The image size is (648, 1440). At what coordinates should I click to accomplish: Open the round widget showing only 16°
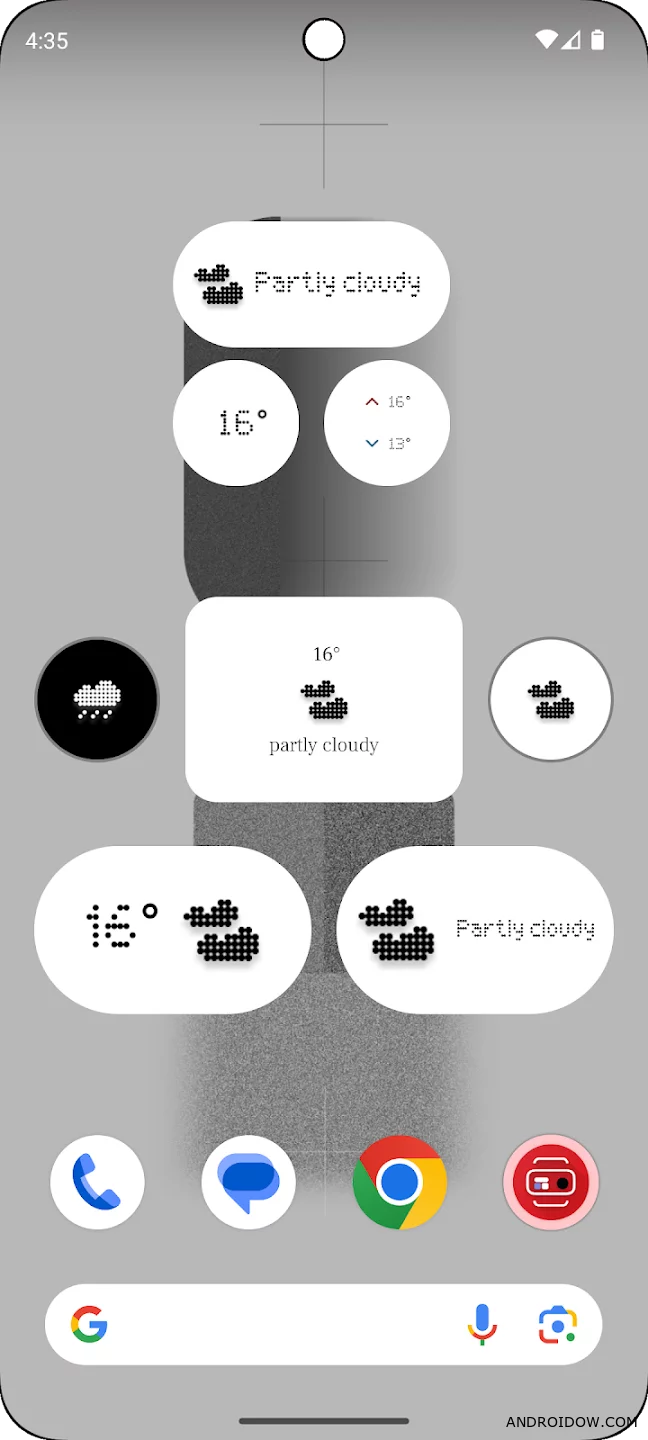[236, 423]
